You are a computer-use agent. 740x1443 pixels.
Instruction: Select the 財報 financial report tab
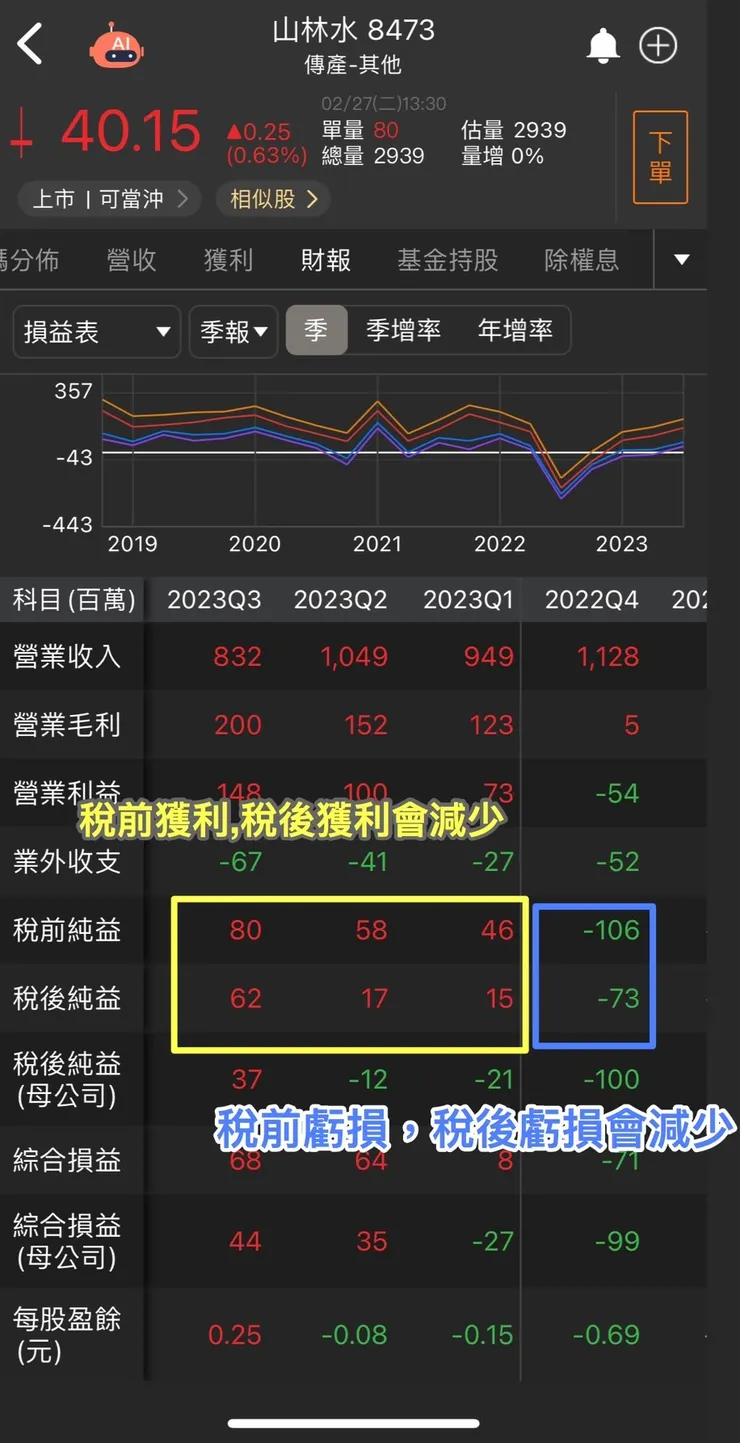324,259
